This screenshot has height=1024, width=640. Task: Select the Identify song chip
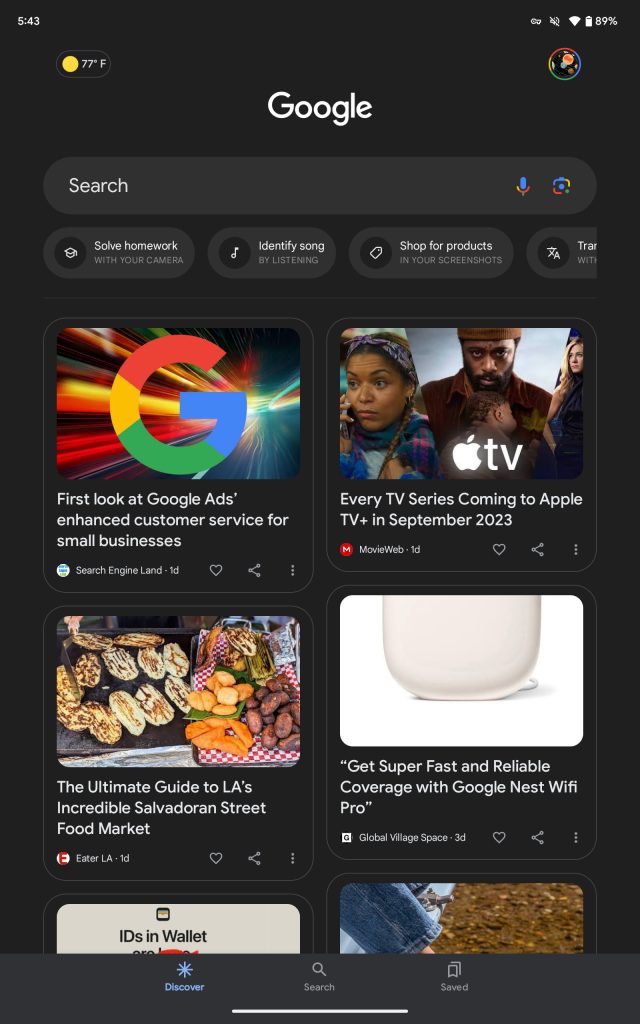(271, 252)
